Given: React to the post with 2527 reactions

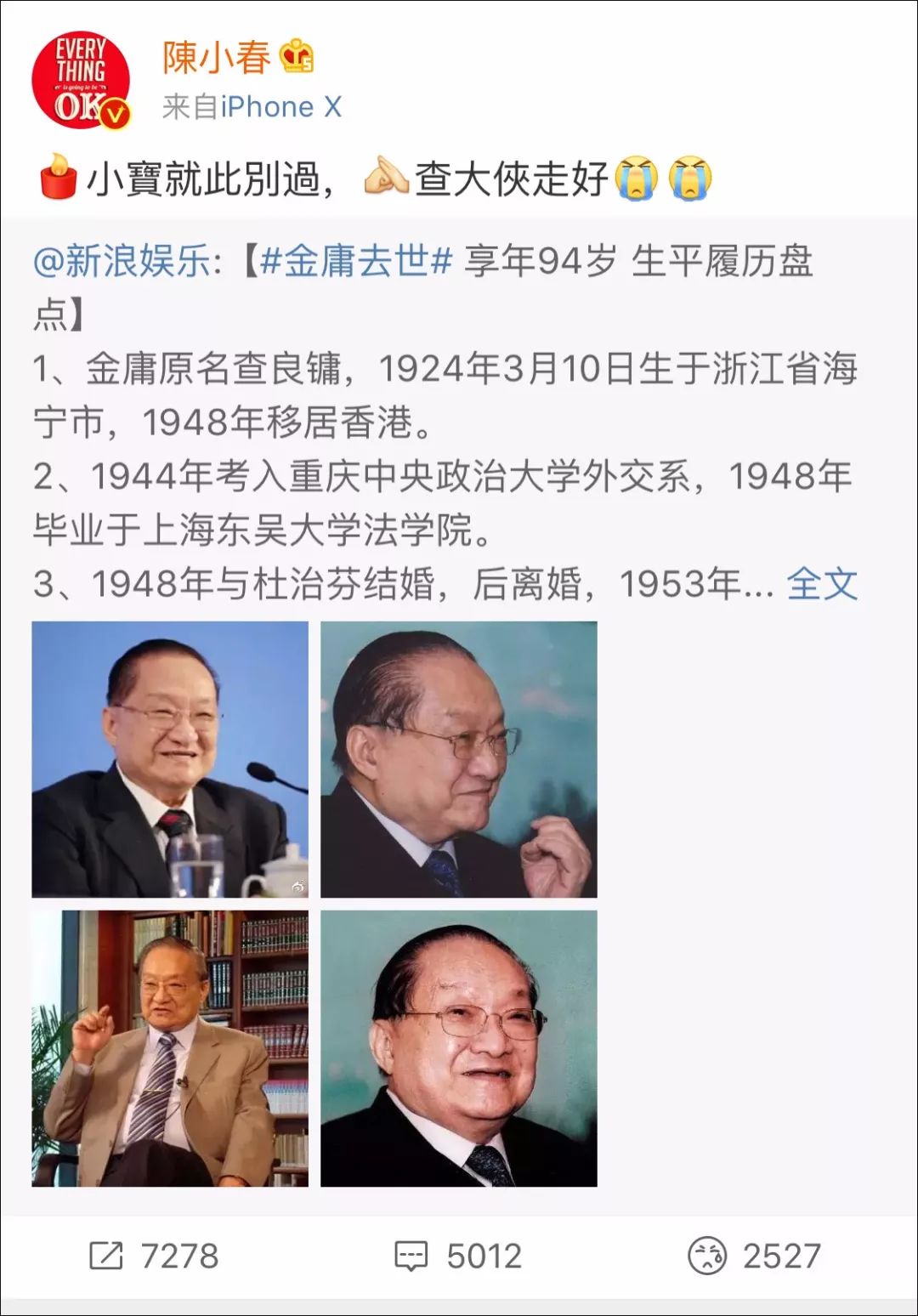Looking at the screenshot, I should 754,1256.
